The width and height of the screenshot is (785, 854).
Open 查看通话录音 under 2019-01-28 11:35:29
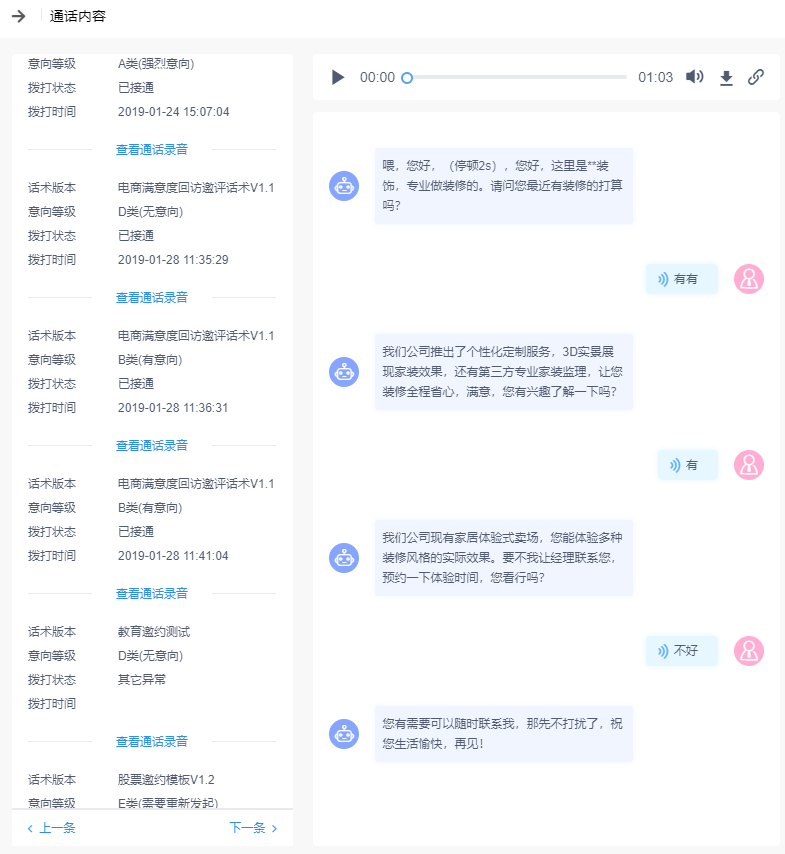coord(152,298)
